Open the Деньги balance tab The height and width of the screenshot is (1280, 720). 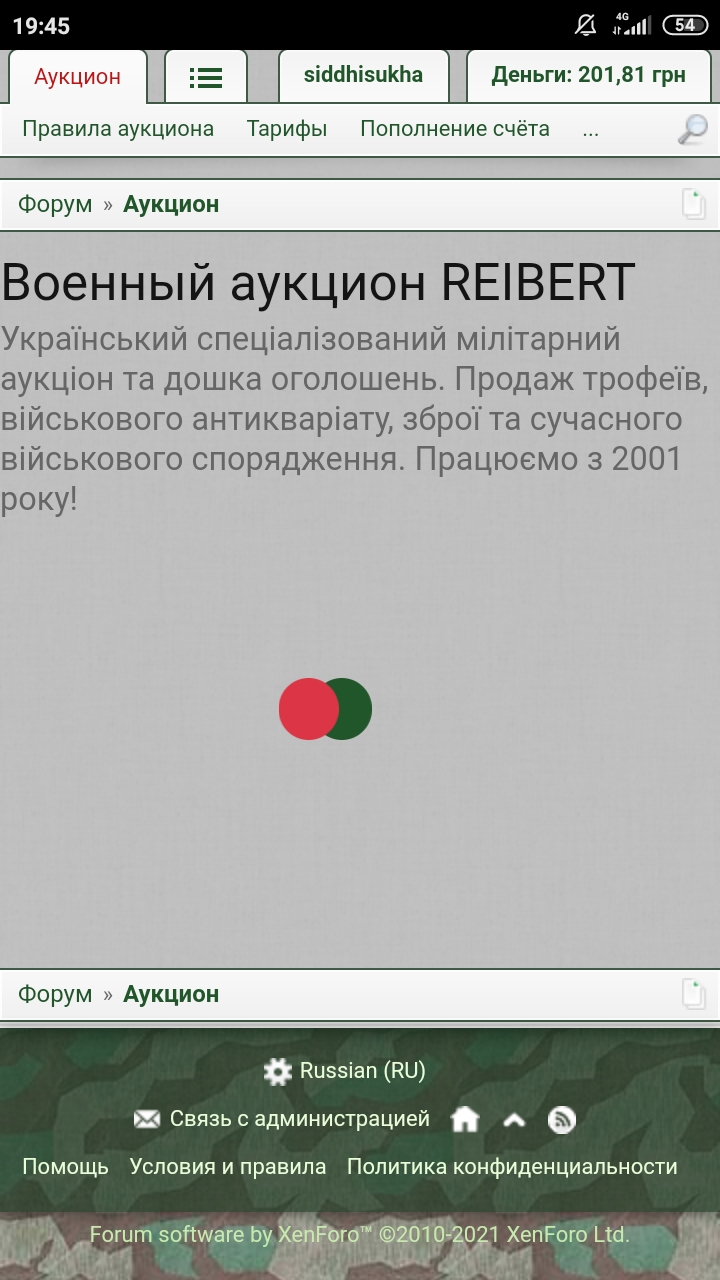point(589,75)
